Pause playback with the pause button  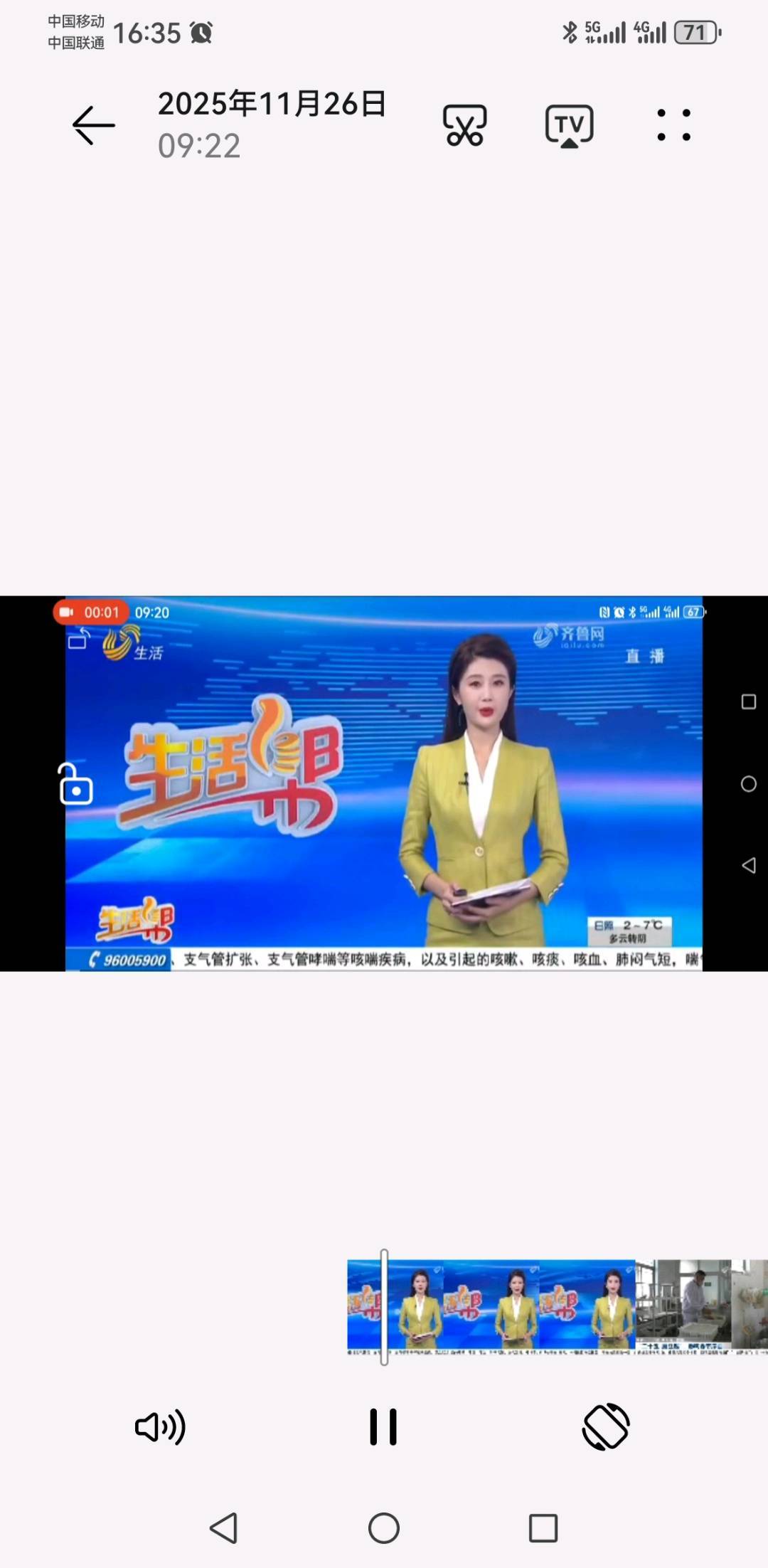(x=383, y=1426)
